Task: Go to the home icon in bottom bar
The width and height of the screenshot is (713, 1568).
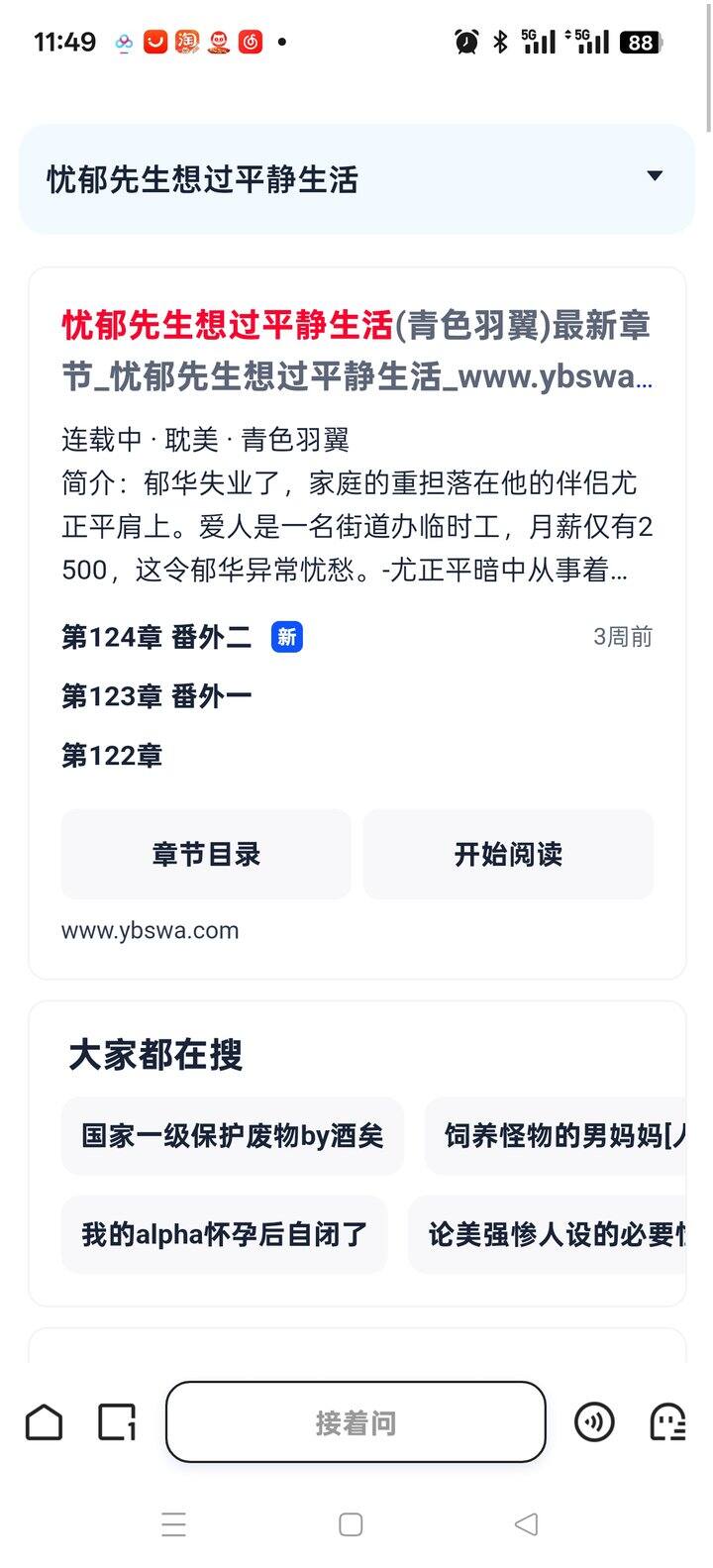Action: 44,1422
